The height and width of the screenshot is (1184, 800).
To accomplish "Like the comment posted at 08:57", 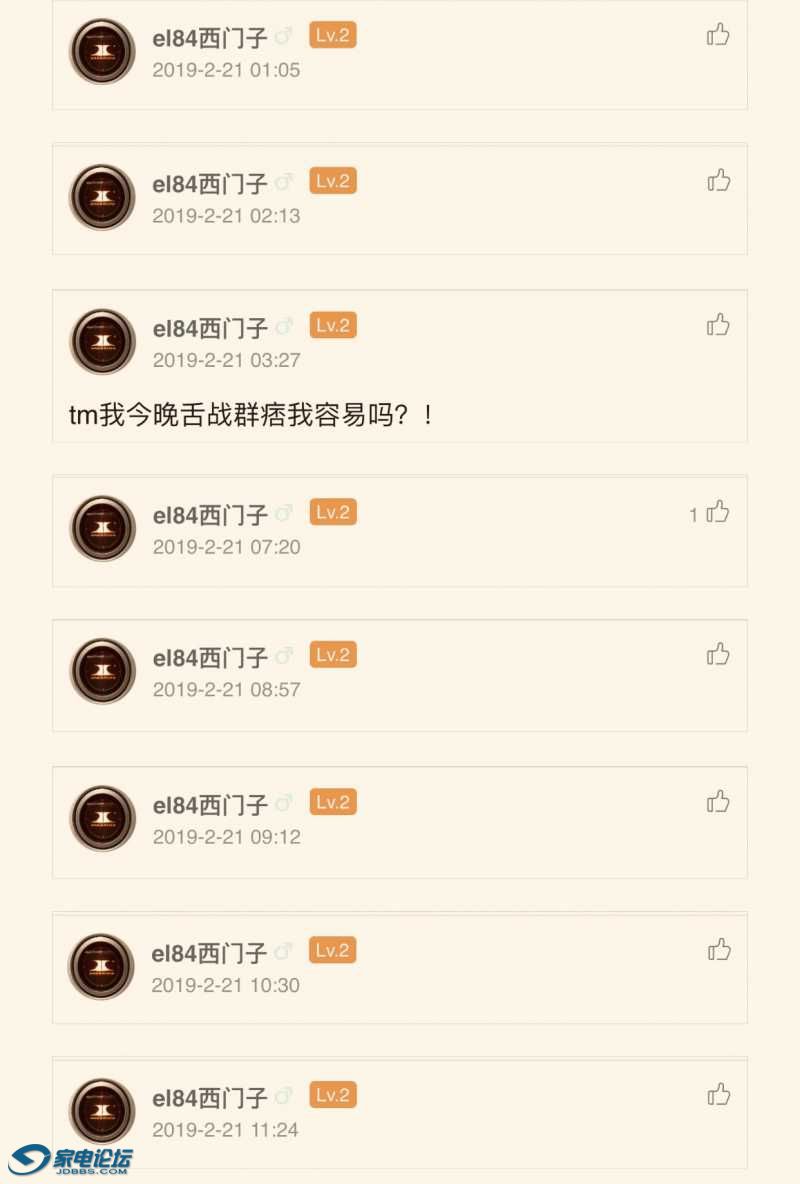I will tap(718, 655).
